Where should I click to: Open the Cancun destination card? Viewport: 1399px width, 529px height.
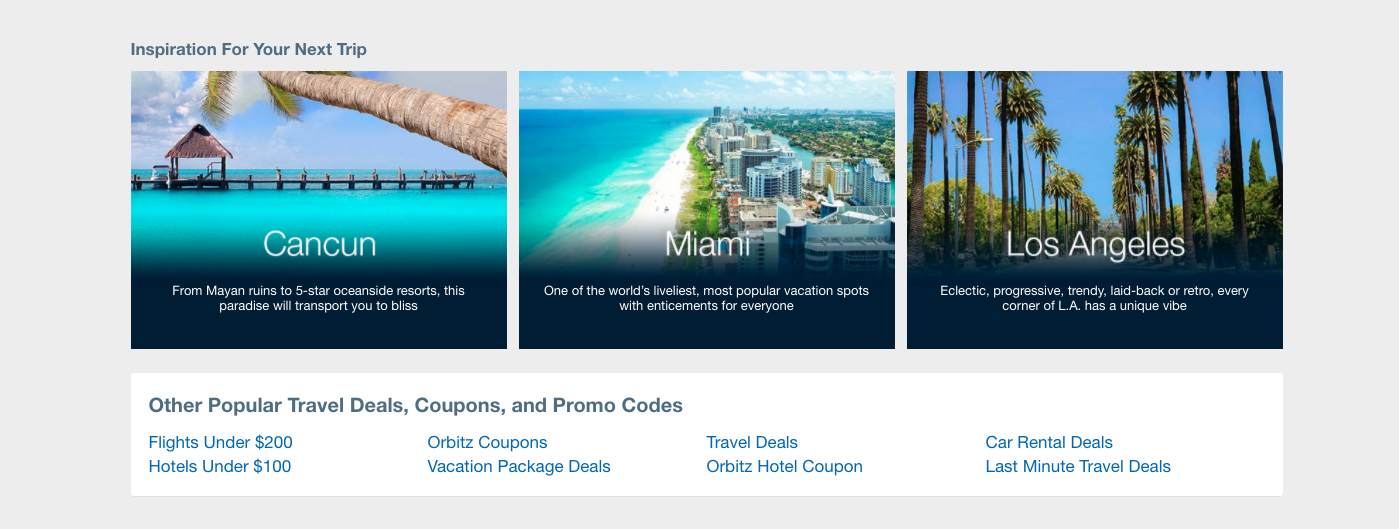tap(318, 210)
